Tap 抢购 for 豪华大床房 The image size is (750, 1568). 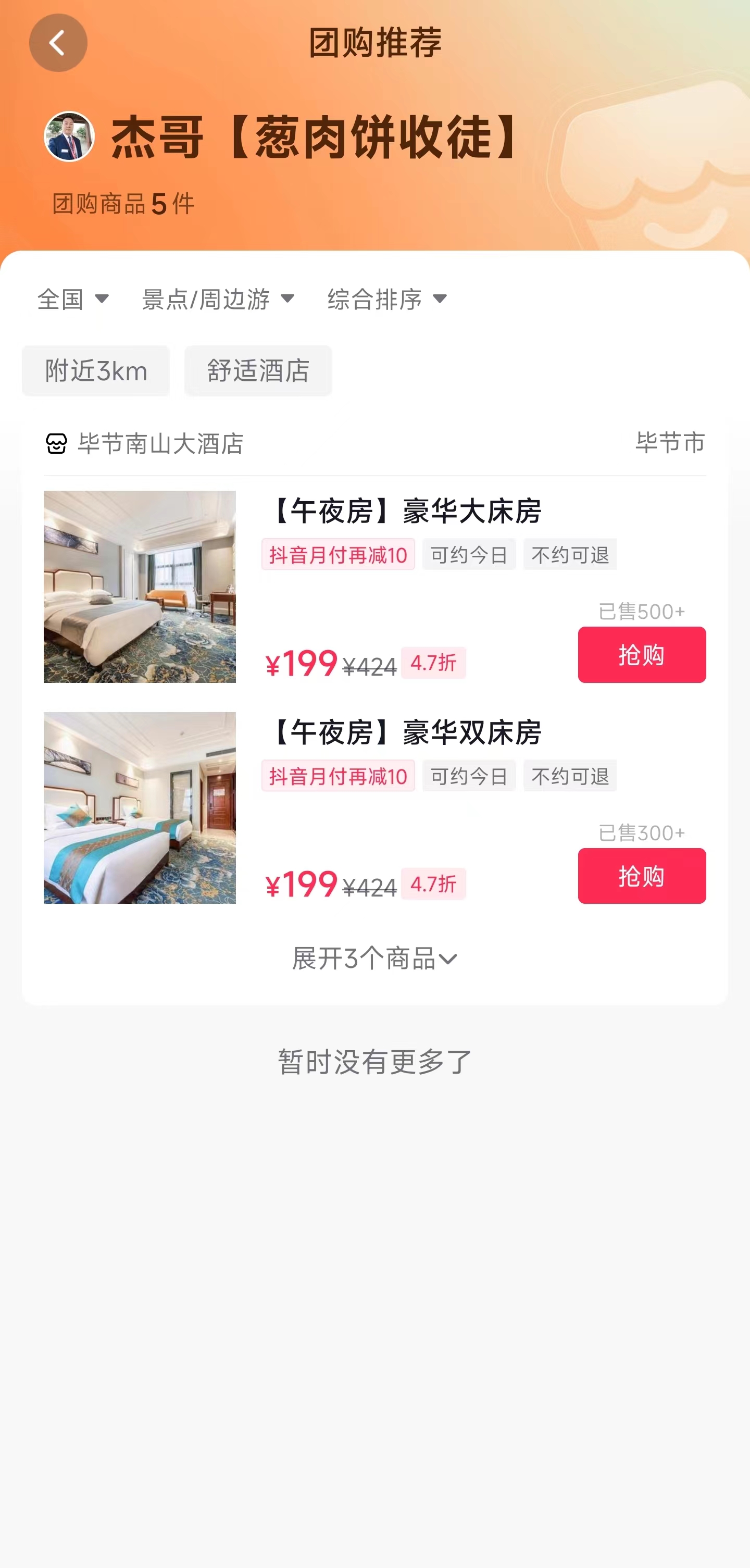[x=641, y=654]
